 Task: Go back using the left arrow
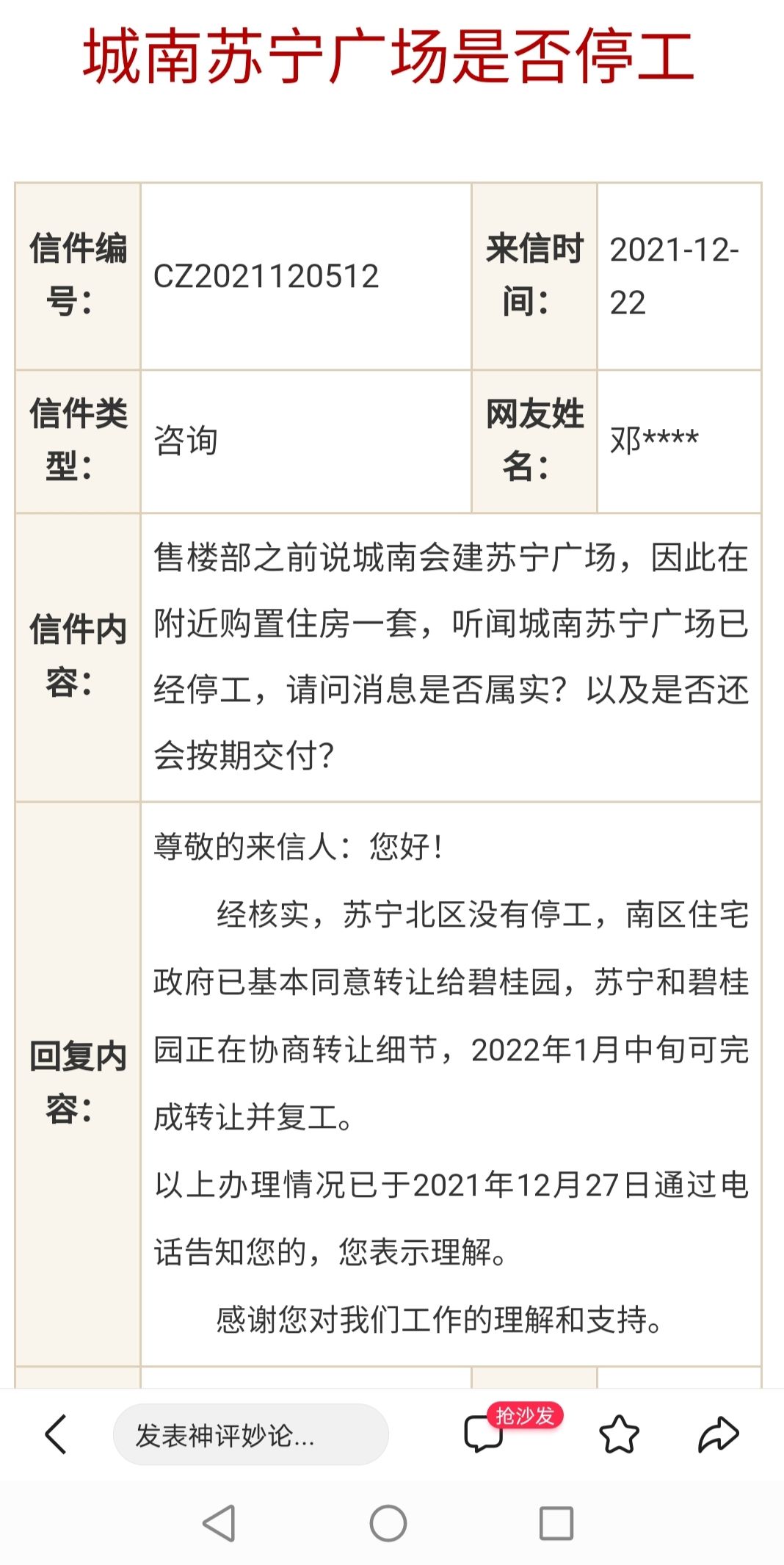pyautogui.click(x=56, y=1434)
